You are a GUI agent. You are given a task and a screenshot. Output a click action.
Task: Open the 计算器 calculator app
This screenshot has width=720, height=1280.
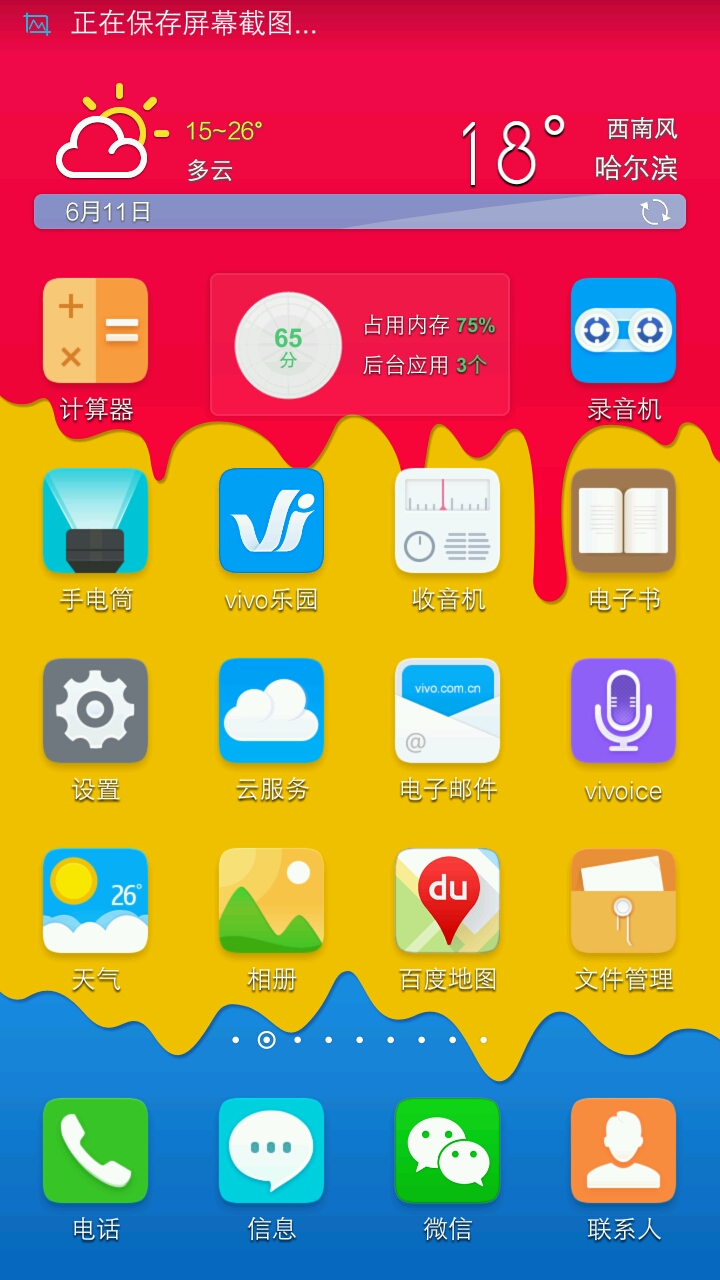pos(95,331)
